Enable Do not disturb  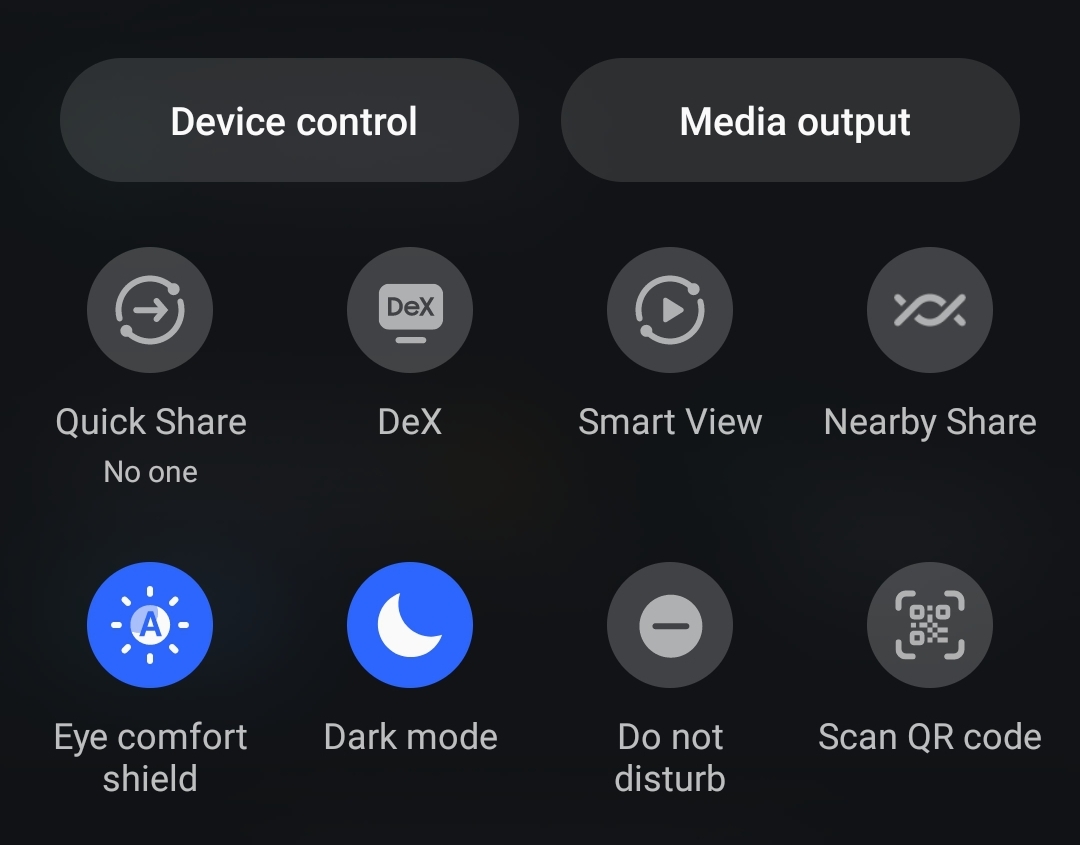(670, 625)
